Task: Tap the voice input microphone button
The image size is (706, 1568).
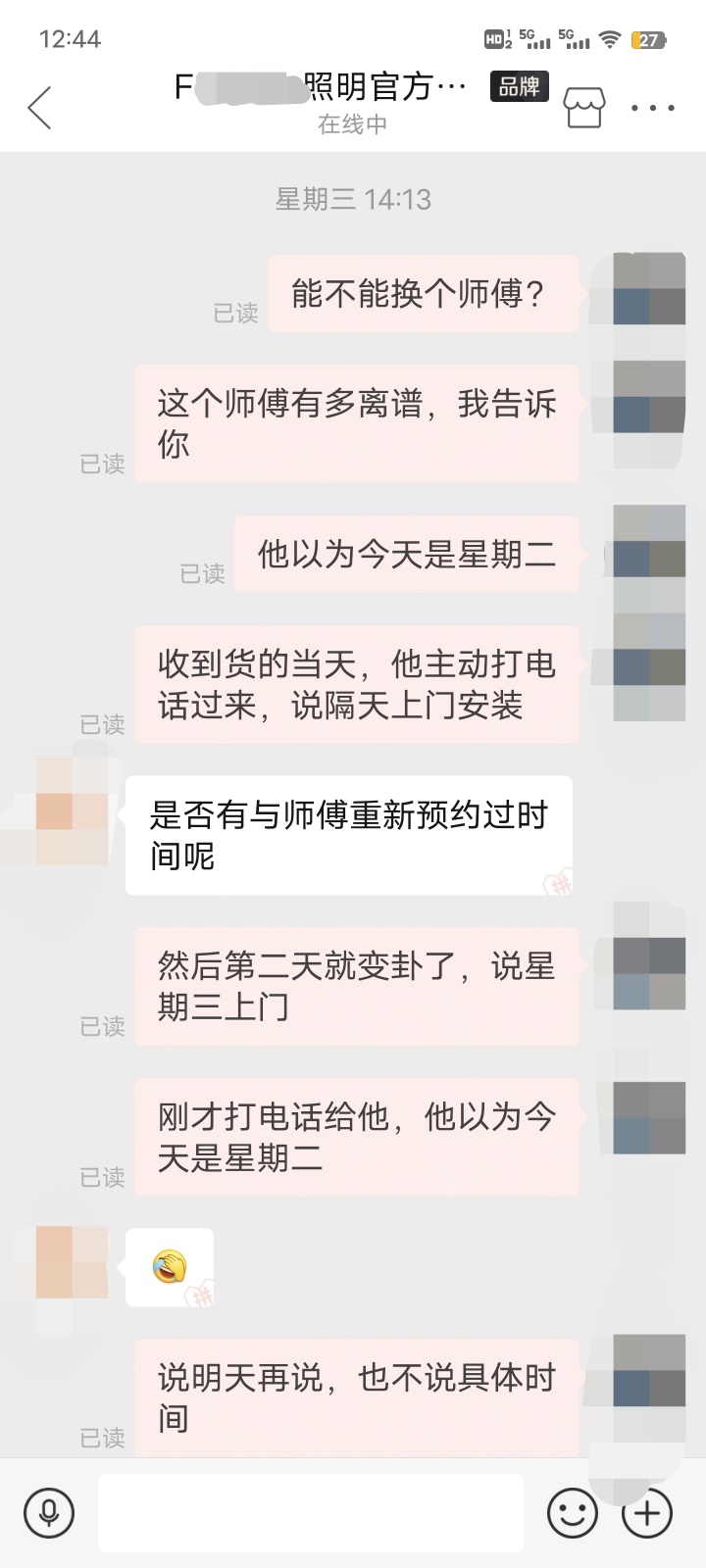Action: pos(48,1512)
